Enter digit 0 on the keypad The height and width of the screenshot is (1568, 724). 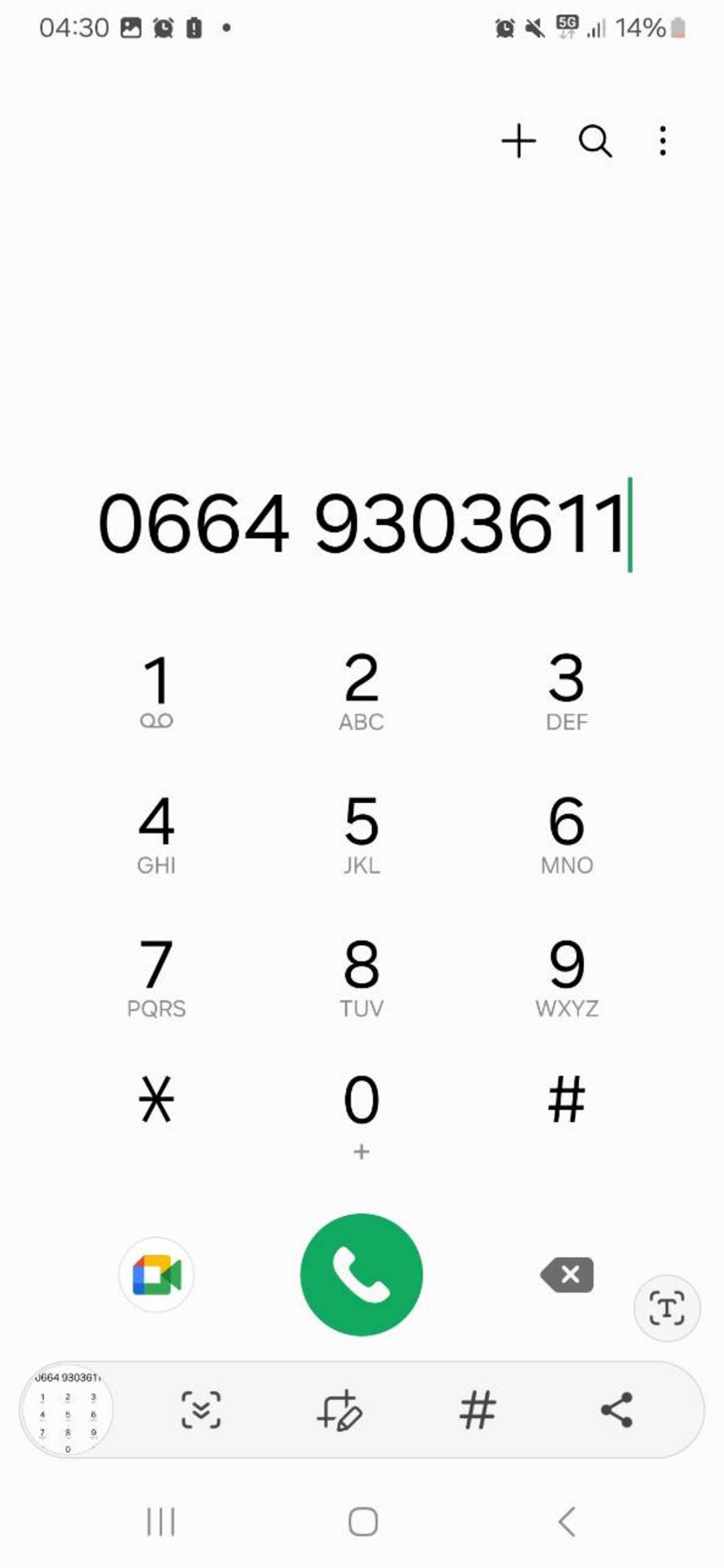(361, 1115)
